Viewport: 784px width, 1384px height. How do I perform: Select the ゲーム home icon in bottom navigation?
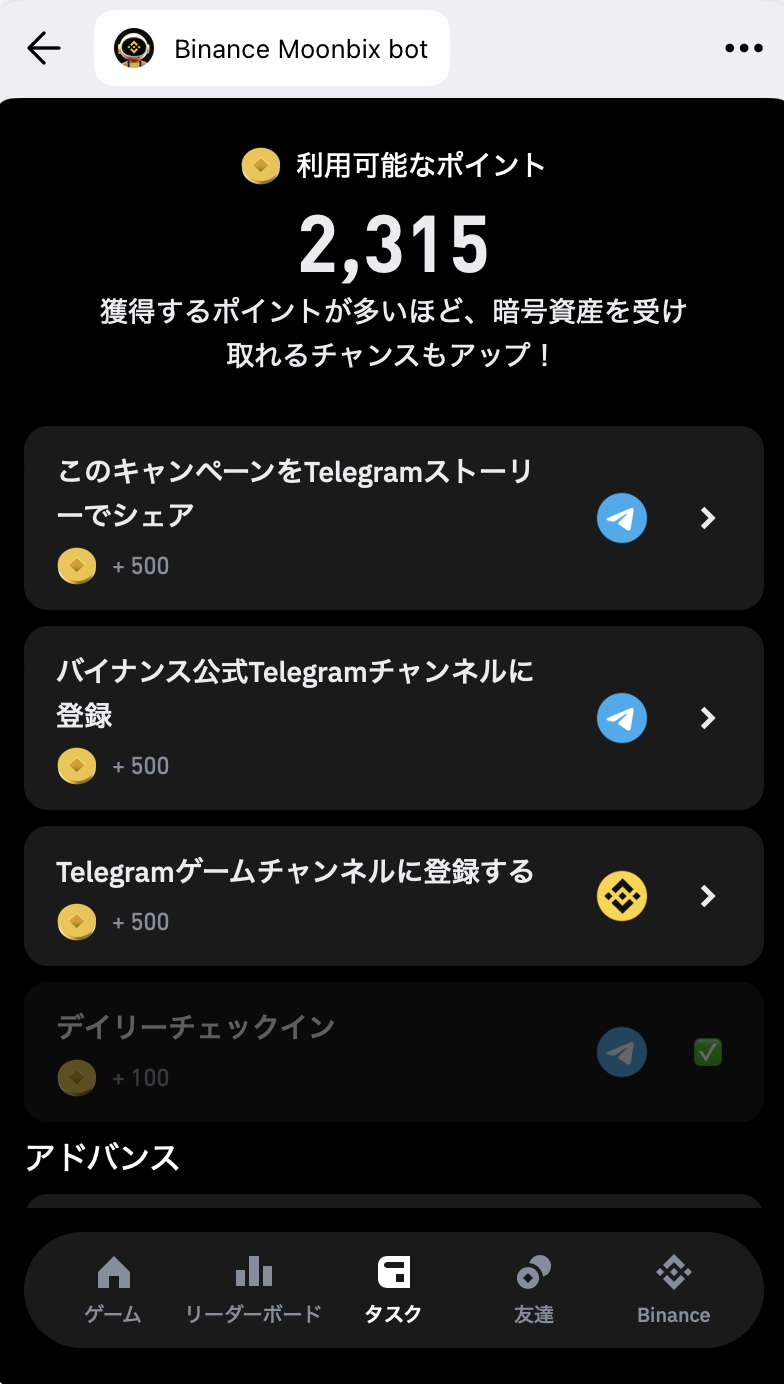pyautogui.click(x=113, y=1271)
